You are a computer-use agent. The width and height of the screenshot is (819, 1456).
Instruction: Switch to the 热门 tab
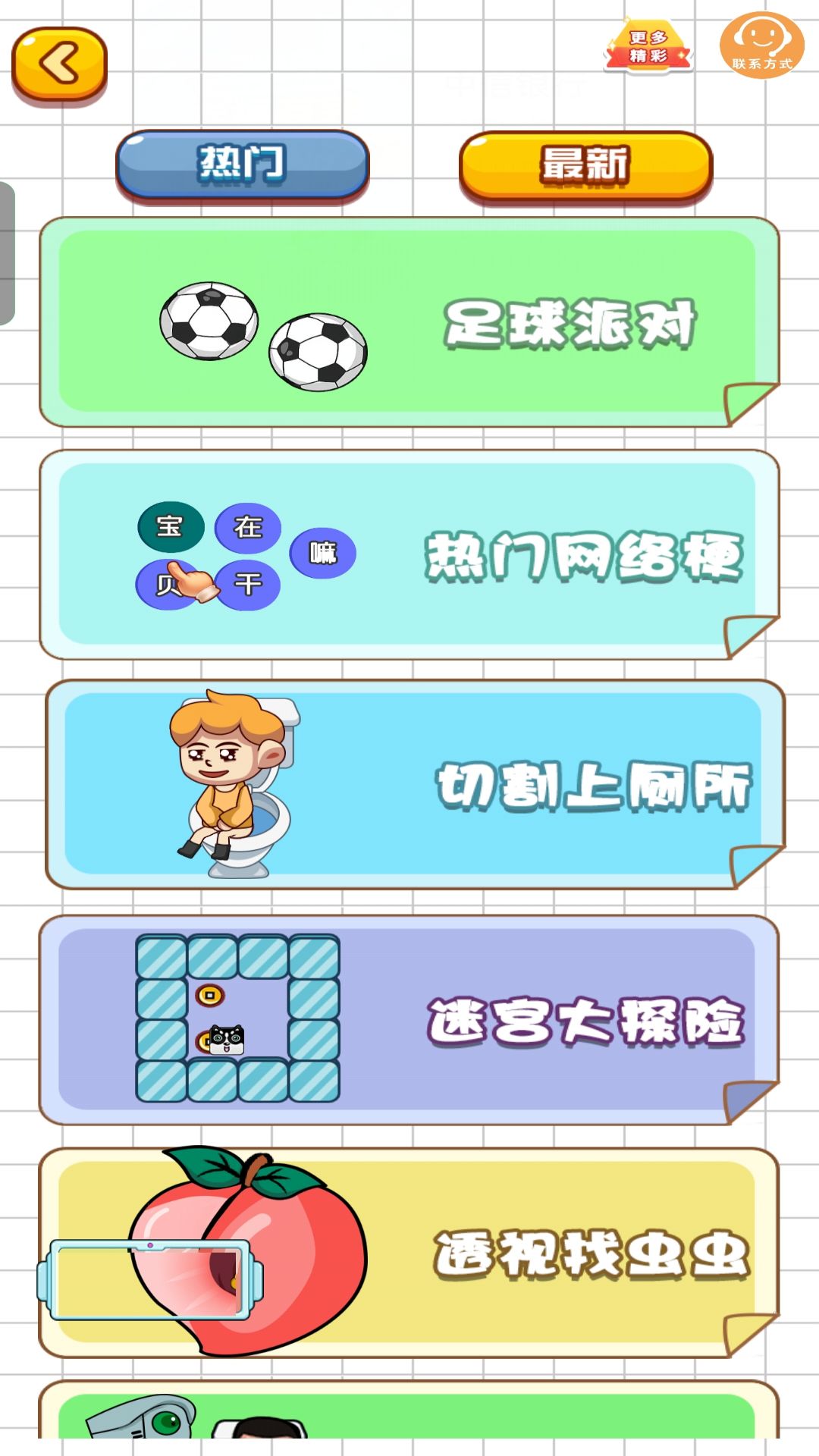pyautogui.click(x=242, y=165)
